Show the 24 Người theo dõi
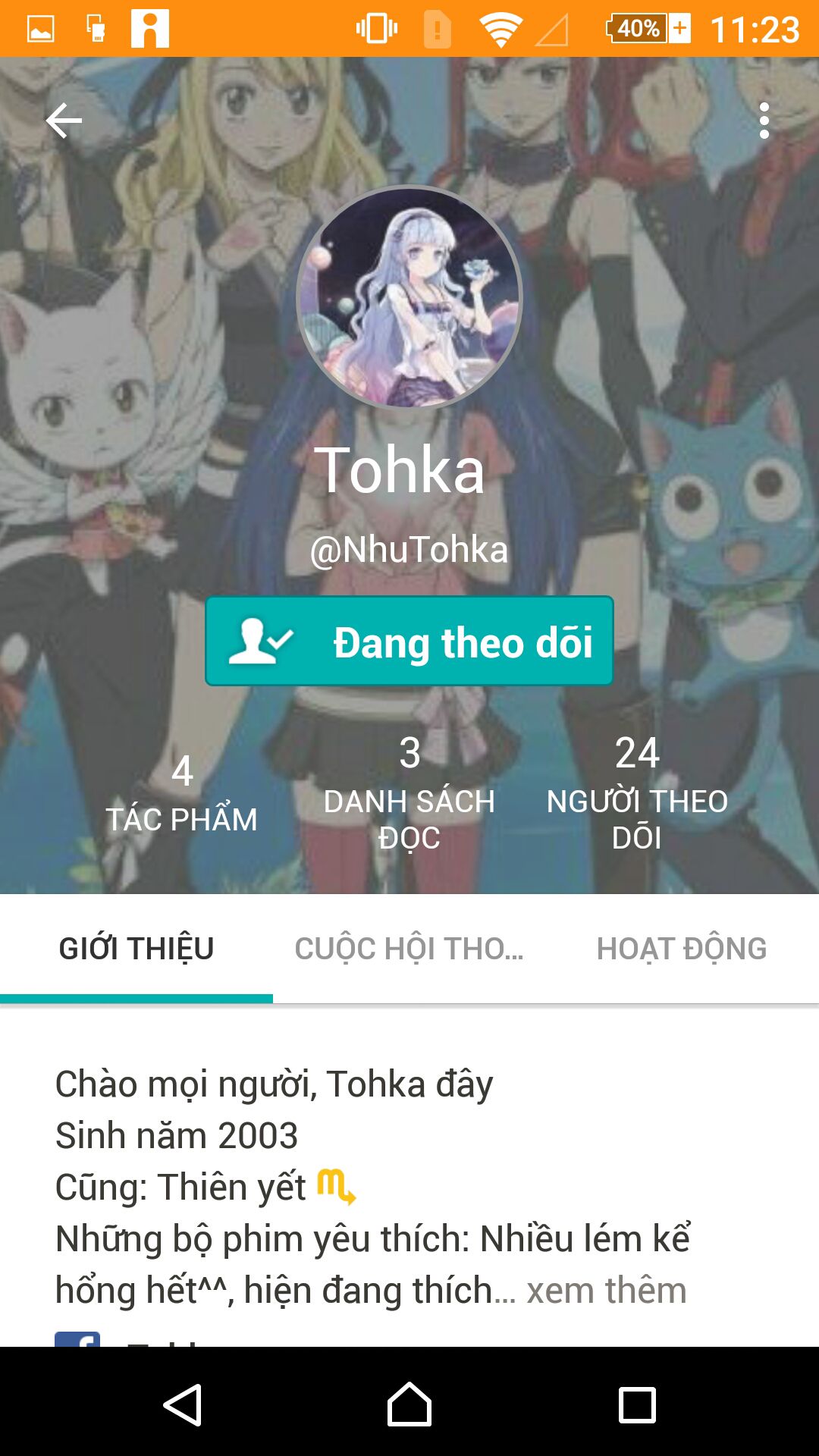The image size is (819, 1456). pos(637,792)
